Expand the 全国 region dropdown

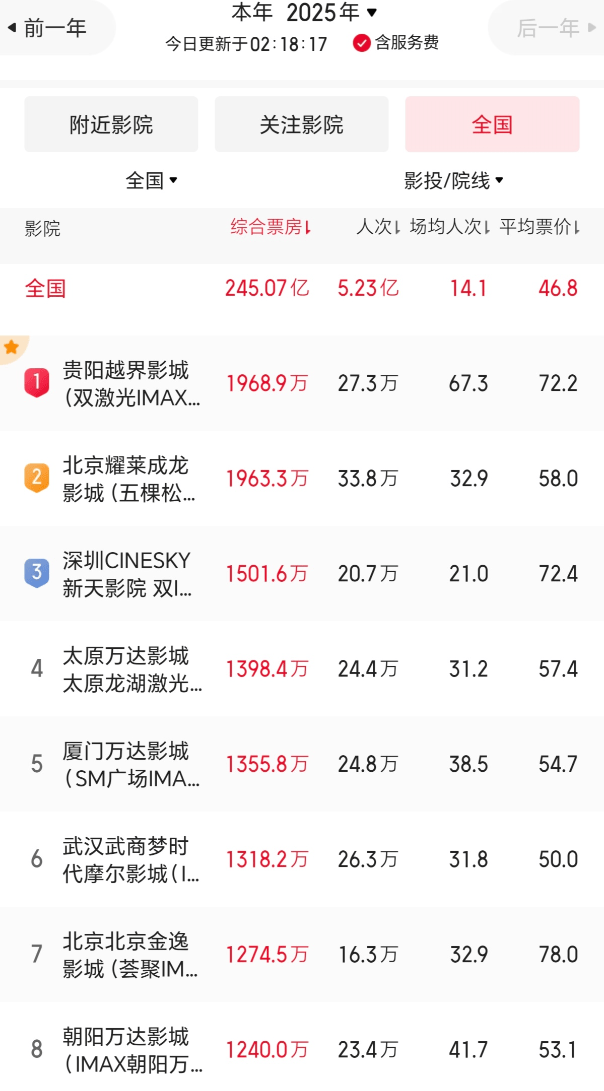click(x=151, y=181)
